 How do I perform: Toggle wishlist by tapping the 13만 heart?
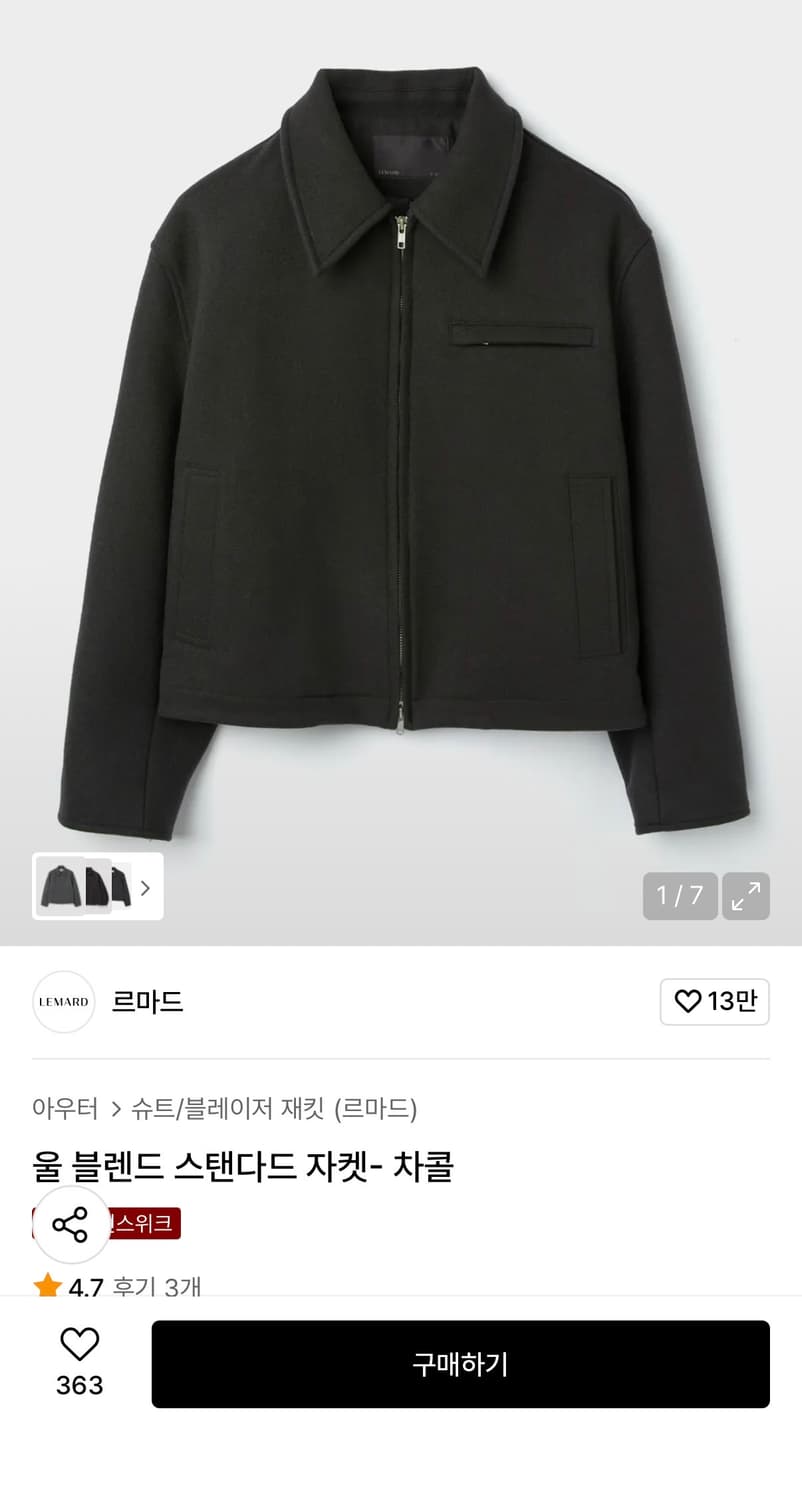pyautogui.click(x=714, y=1001)
